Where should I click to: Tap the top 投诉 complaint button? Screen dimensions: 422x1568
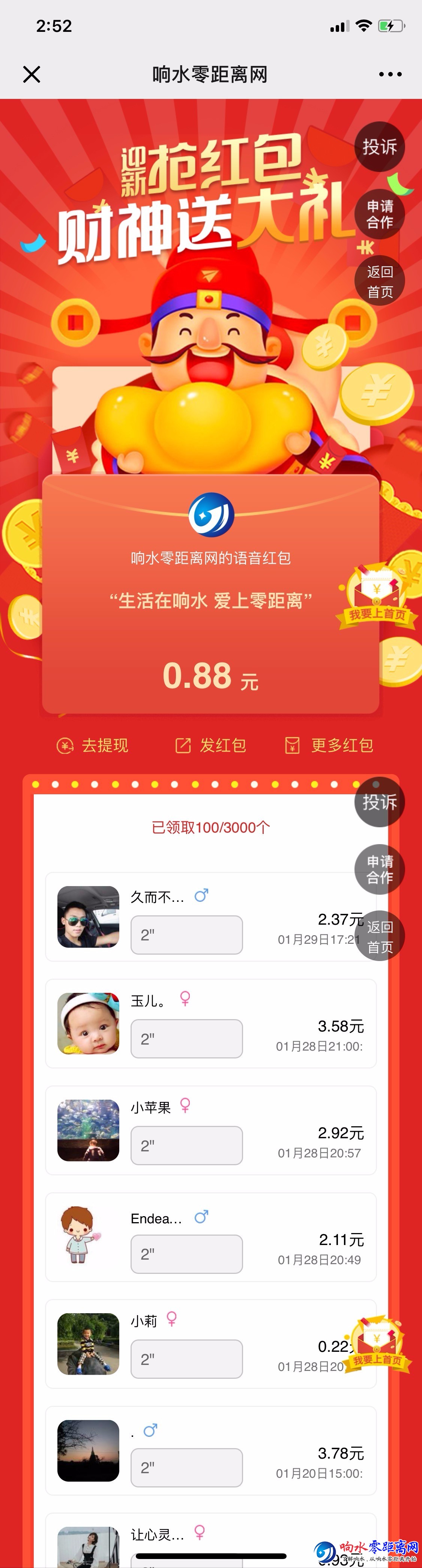pyautogui.click(x=379, y=147)
